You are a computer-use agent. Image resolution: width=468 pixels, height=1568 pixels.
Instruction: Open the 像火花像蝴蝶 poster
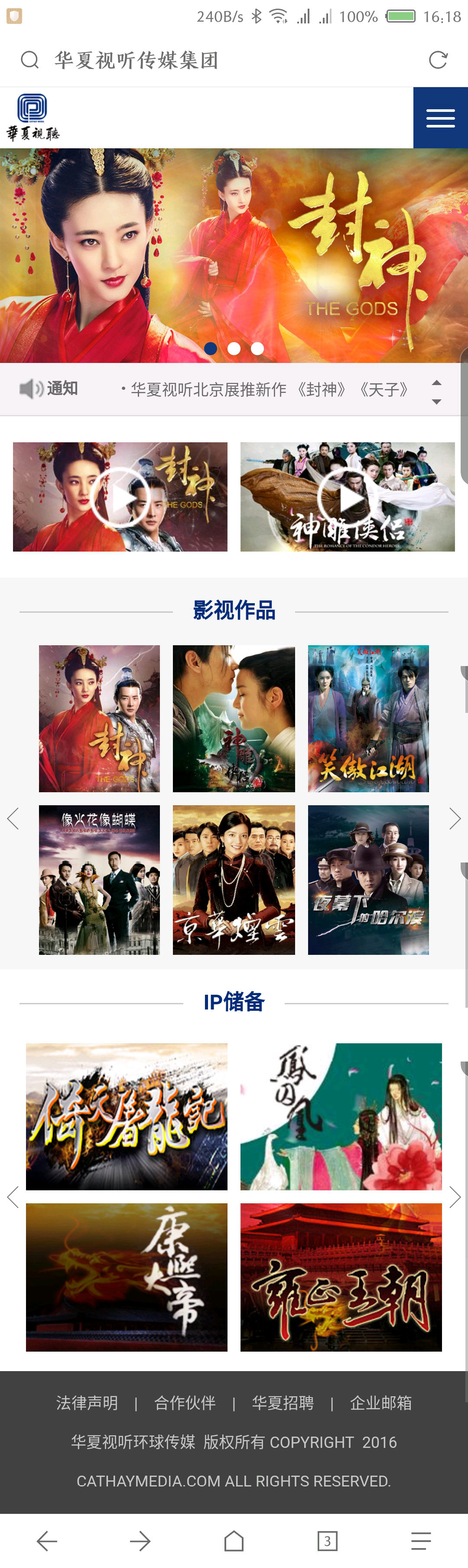[x=99, y=879]
